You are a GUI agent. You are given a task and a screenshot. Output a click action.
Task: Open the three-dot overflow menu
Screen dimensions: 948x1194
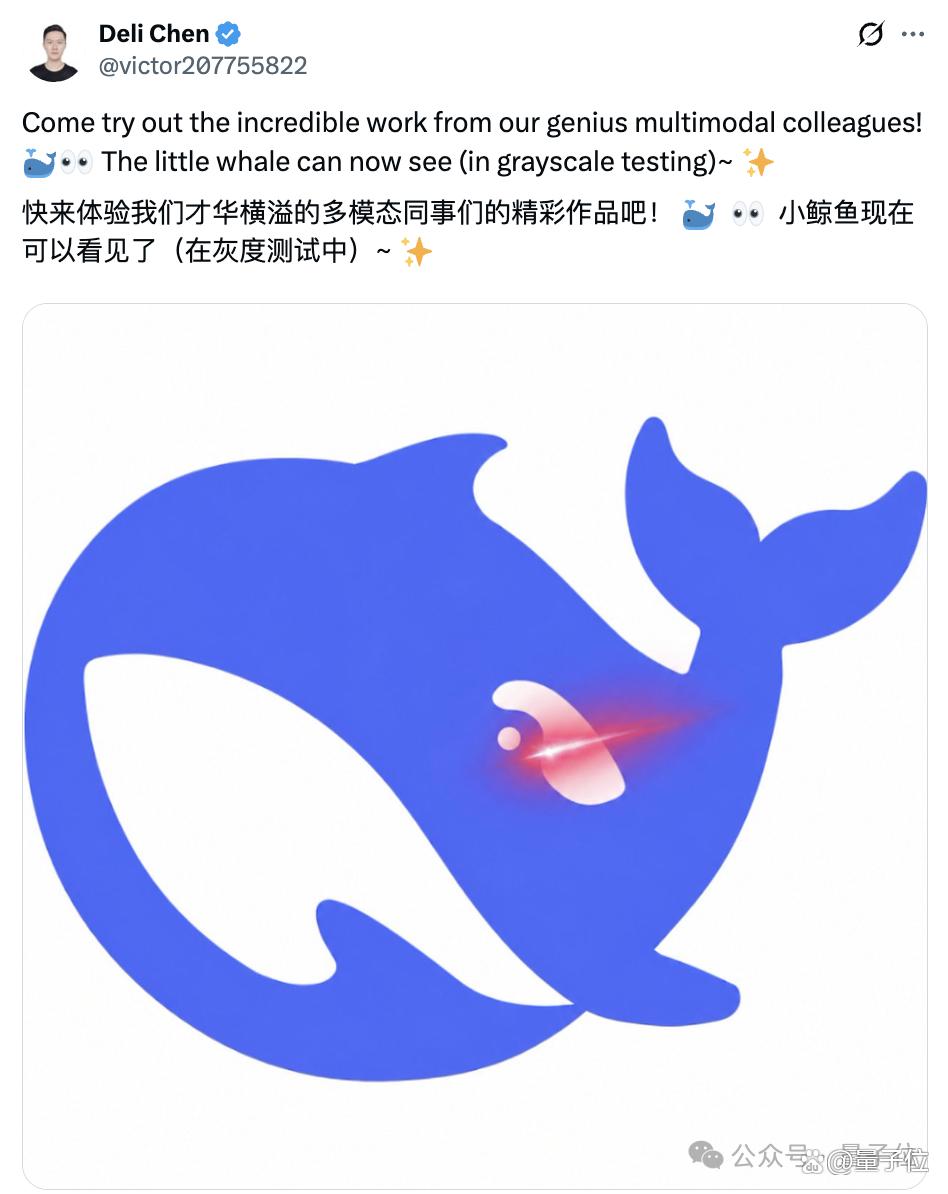point(912,34)
